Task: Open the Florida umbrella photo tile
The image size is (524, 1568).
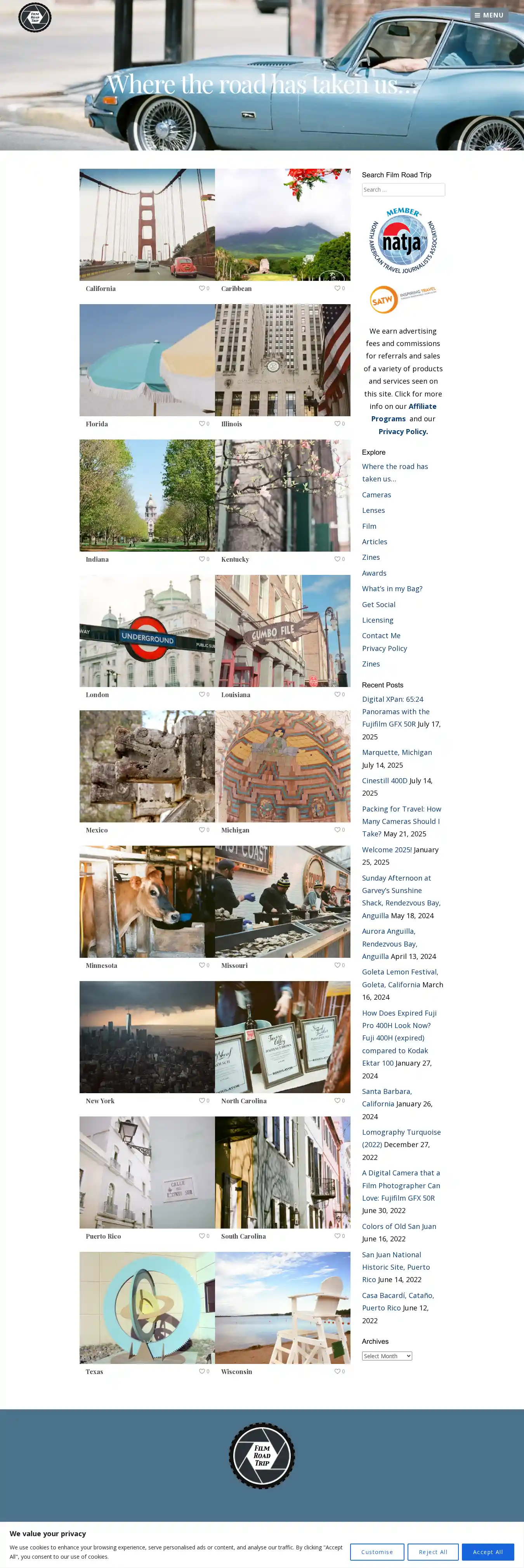Action: point(147,360)
